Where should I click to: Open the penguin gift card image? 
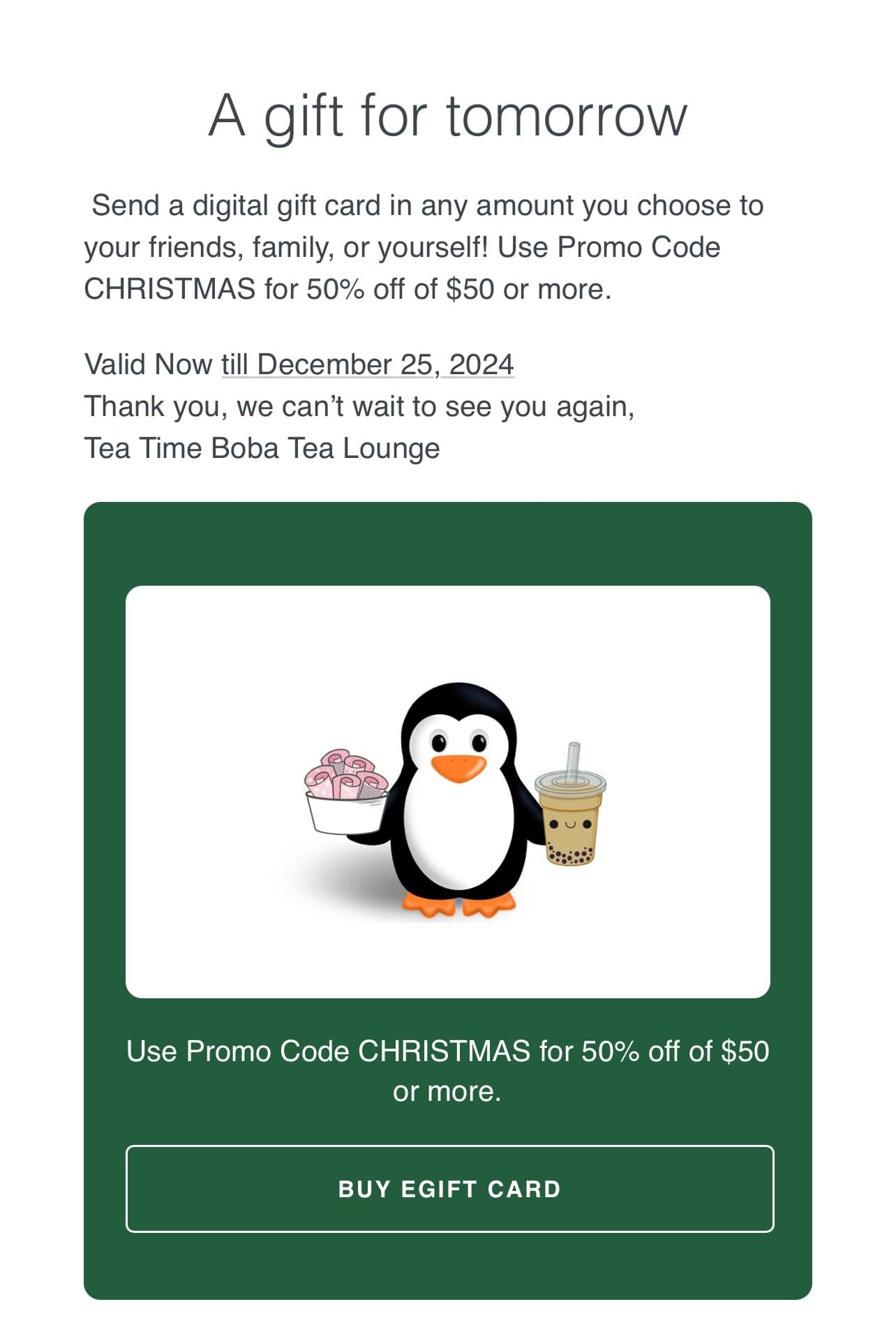tap(447, 792)
